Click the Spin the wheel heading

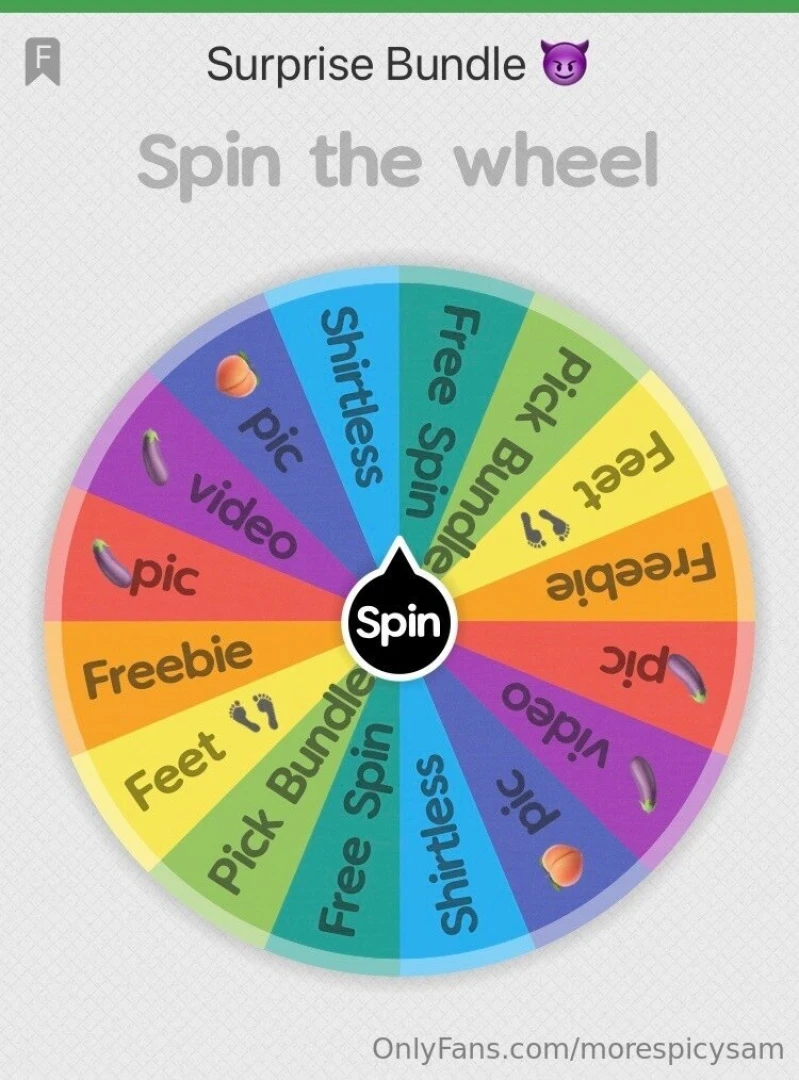point(400,160)
